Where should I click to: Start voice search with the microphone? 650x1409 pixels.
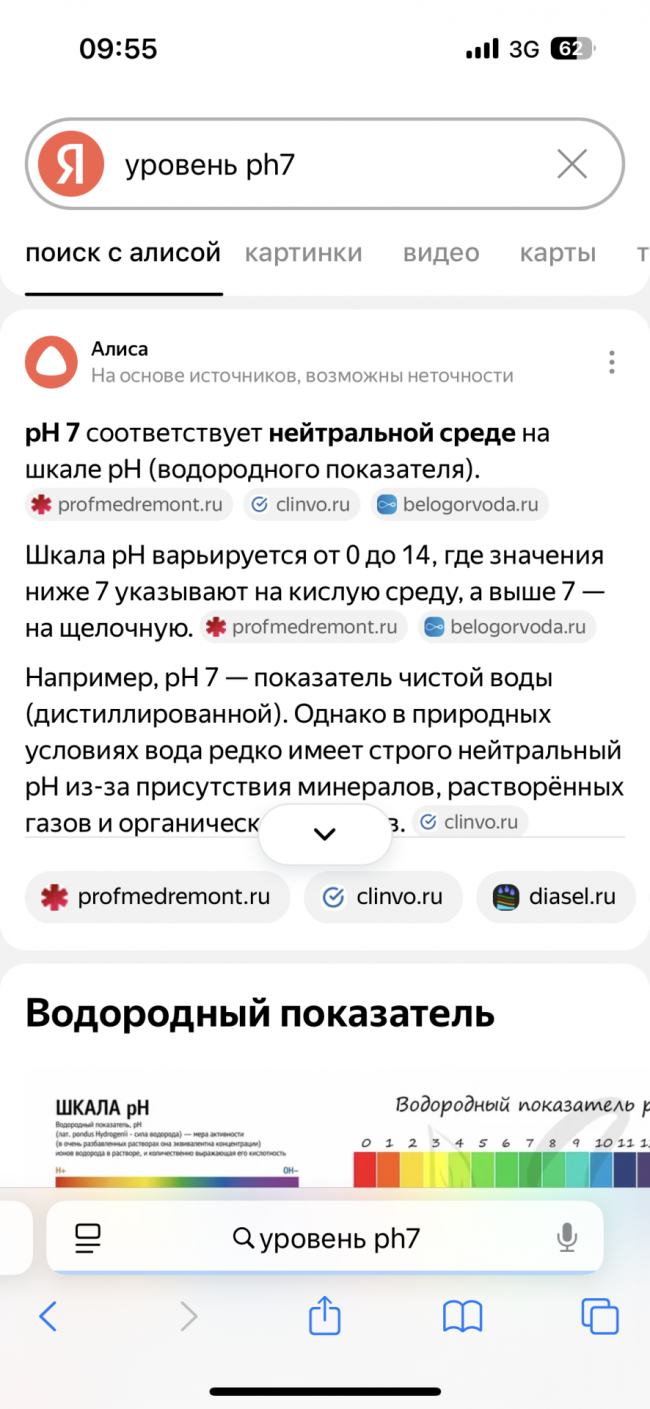[x=567, y=1239]
